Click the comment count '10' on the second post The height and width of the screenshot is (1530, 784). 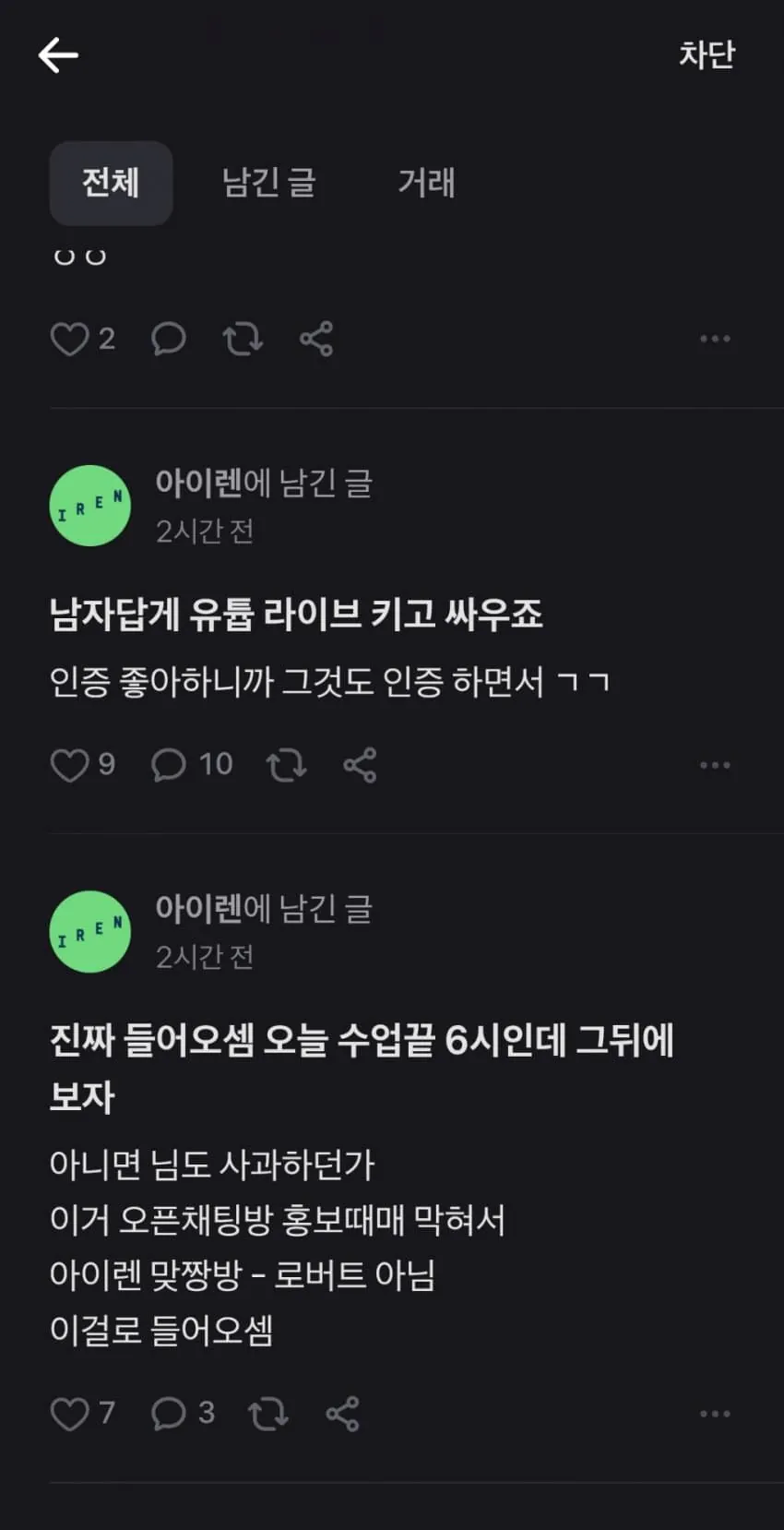point(215,764)
